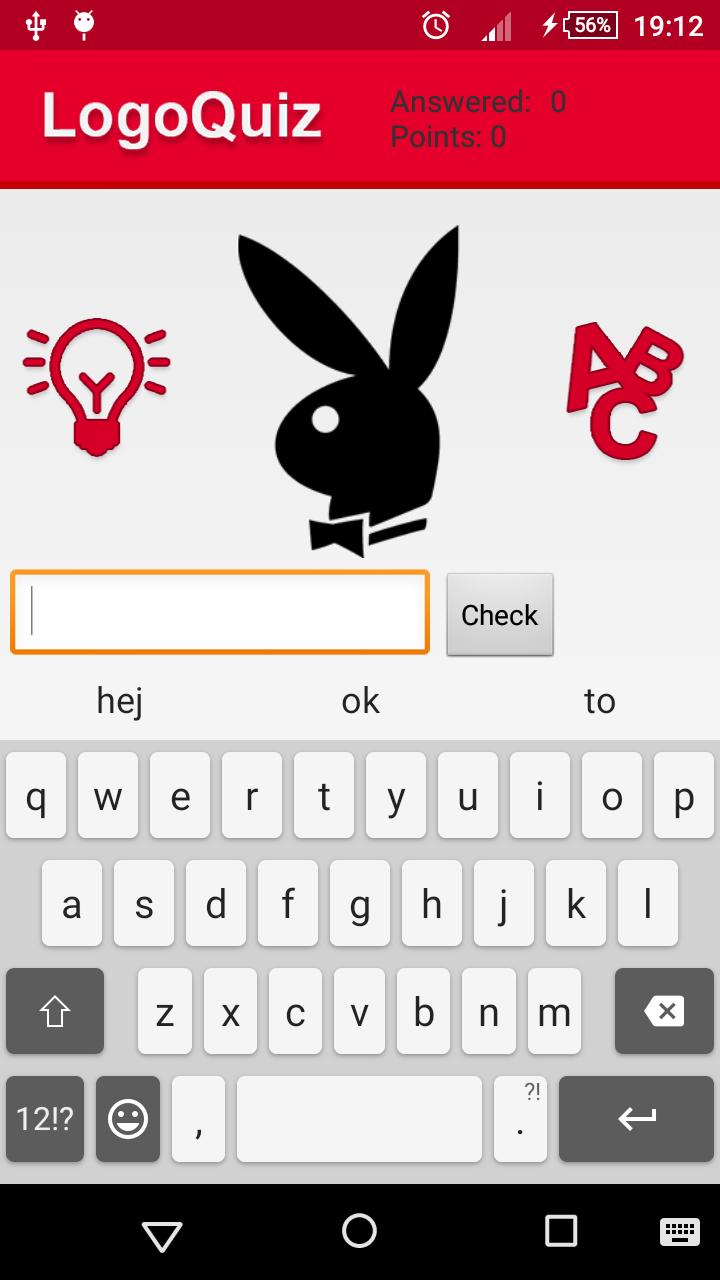Screen dimensions: 720x1280
Task: Select the keyboard suggestion "hej"
Action: pyautogui.click(x=120, y=701)
